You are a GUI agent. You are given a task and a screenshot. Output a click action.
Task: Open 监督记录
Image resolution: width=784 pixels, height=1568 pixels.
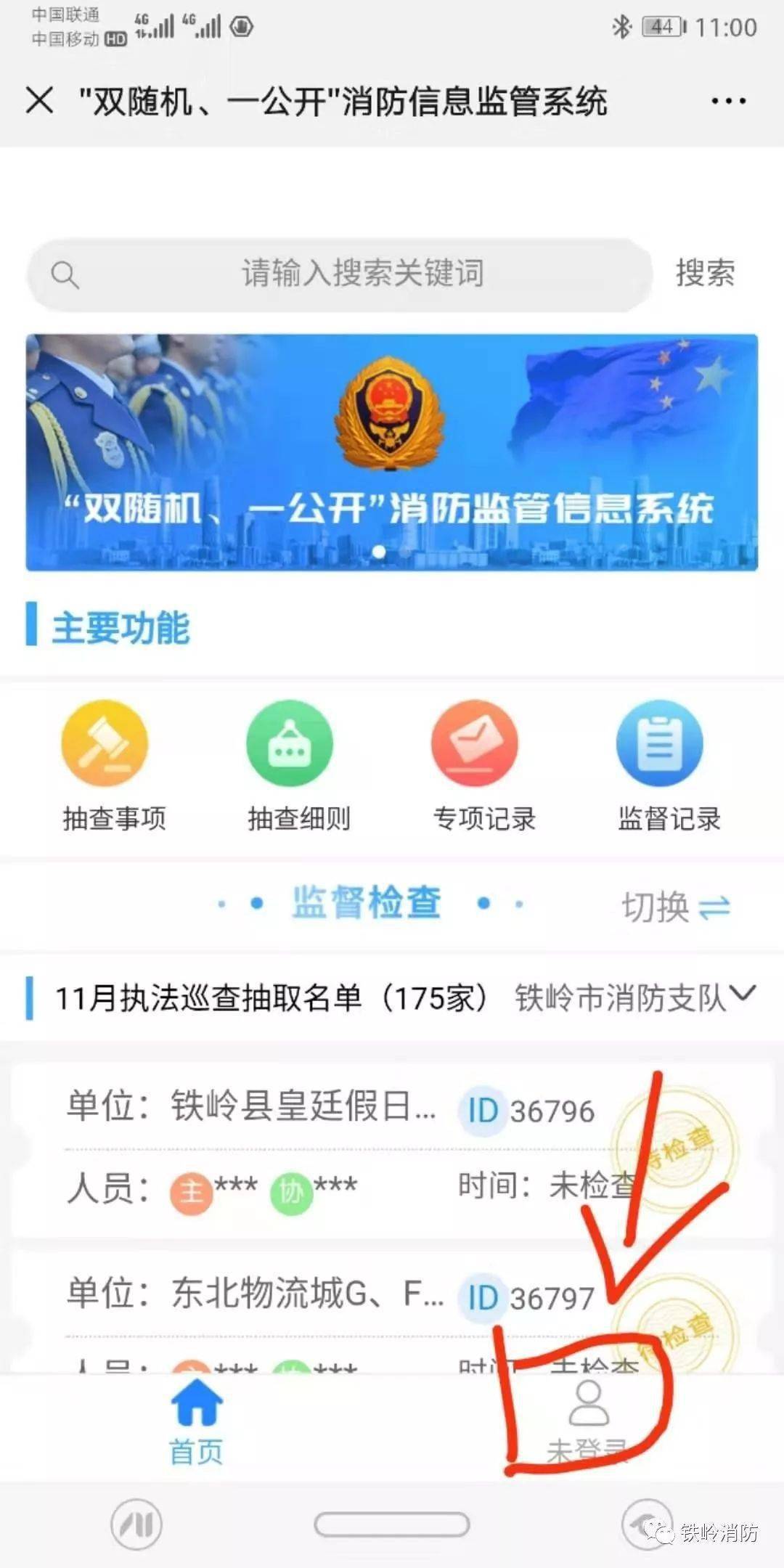tap(669, 767)
